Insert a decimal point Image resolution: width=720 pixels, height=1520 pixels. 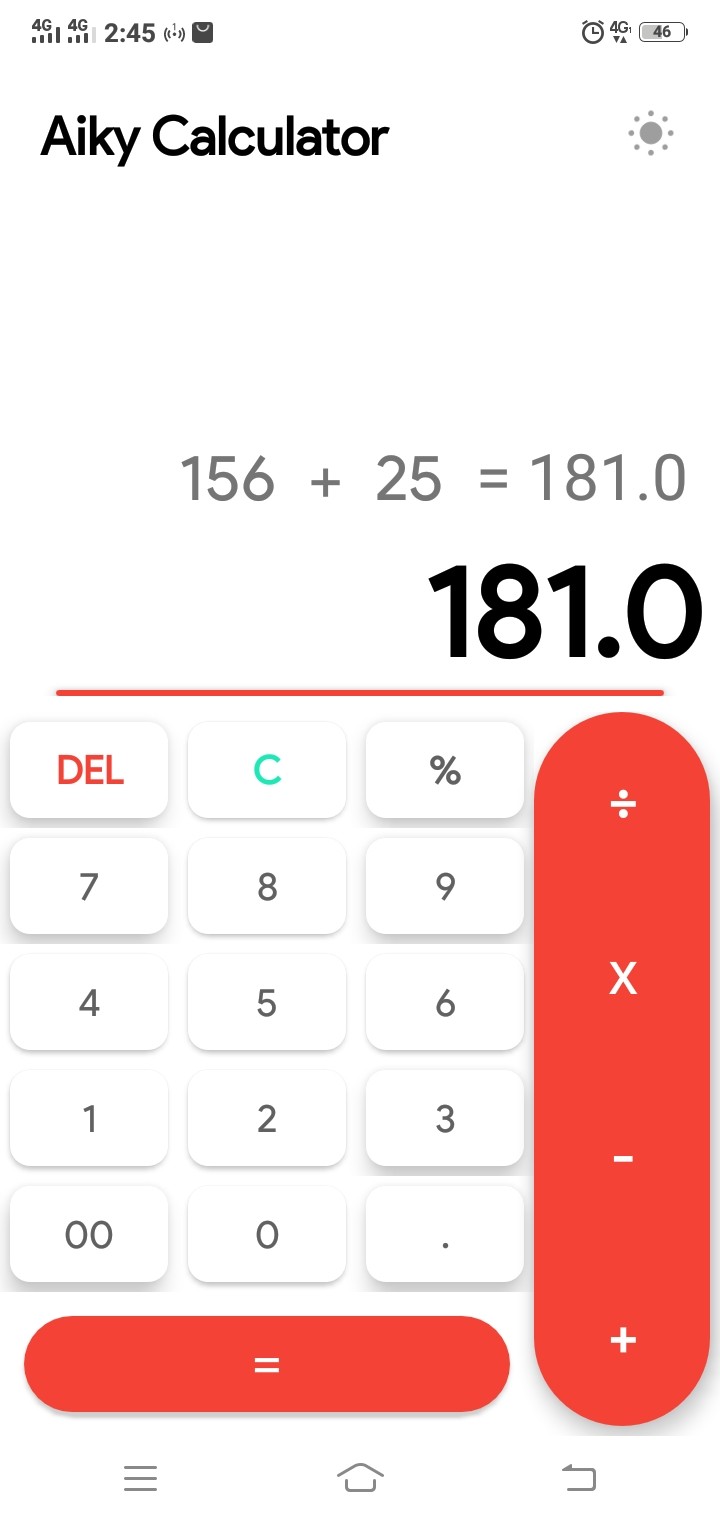point(445,1234)
